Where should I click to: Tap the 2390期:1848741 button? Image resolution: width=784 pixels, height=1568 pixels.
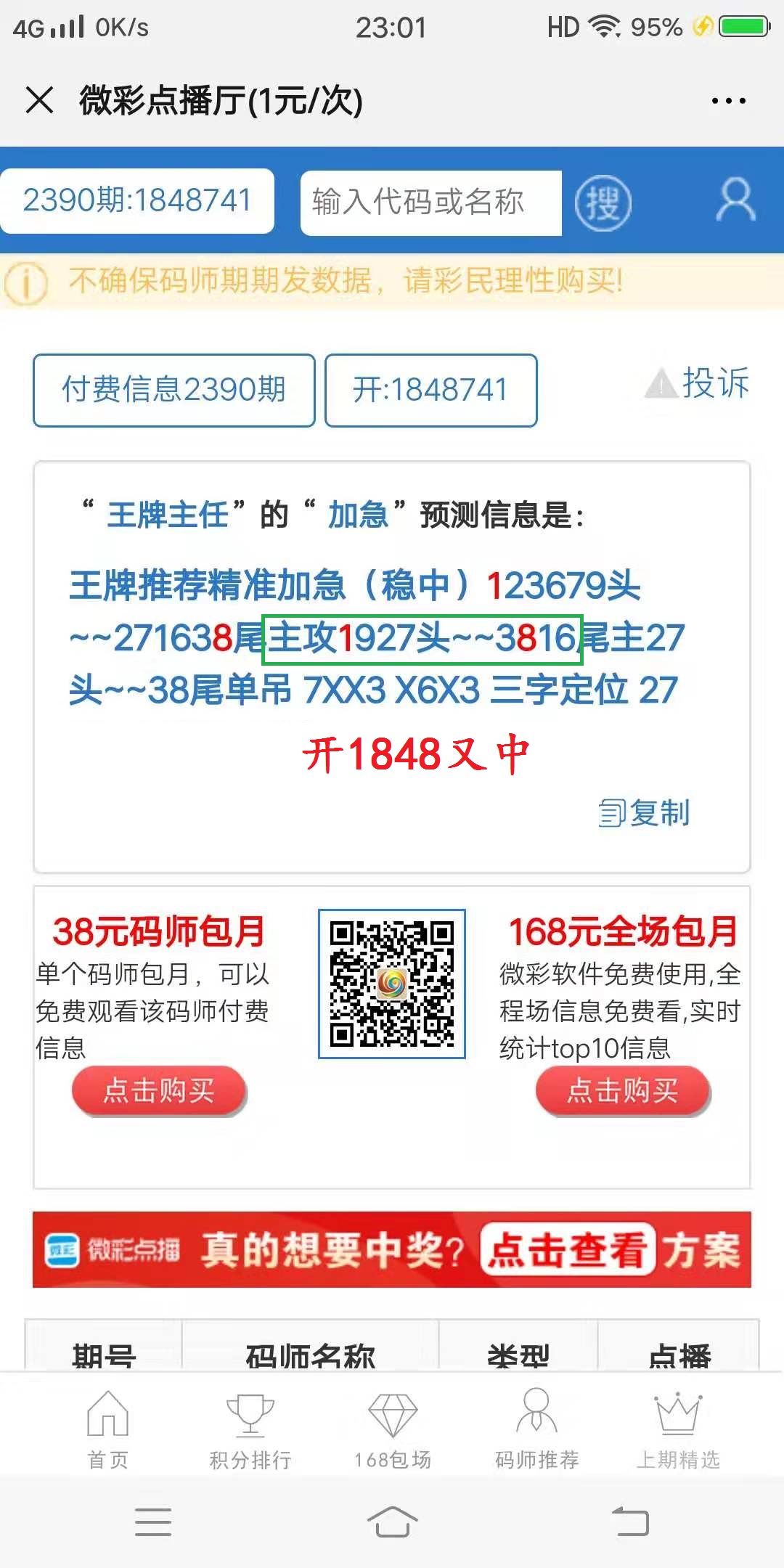[137, 201]
